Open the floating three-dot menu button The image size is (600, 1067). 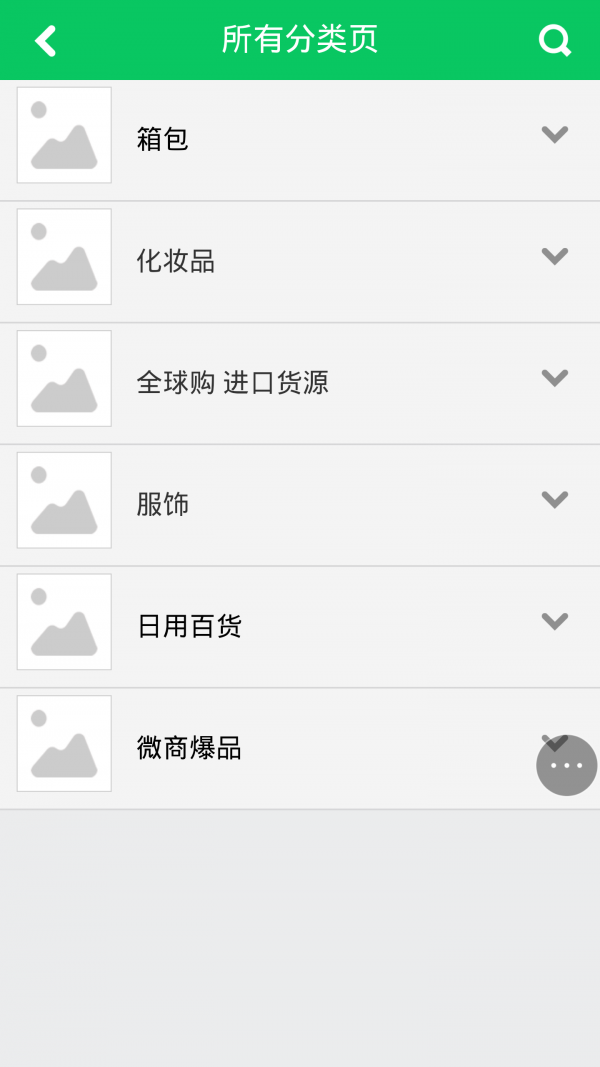point(566,766)
